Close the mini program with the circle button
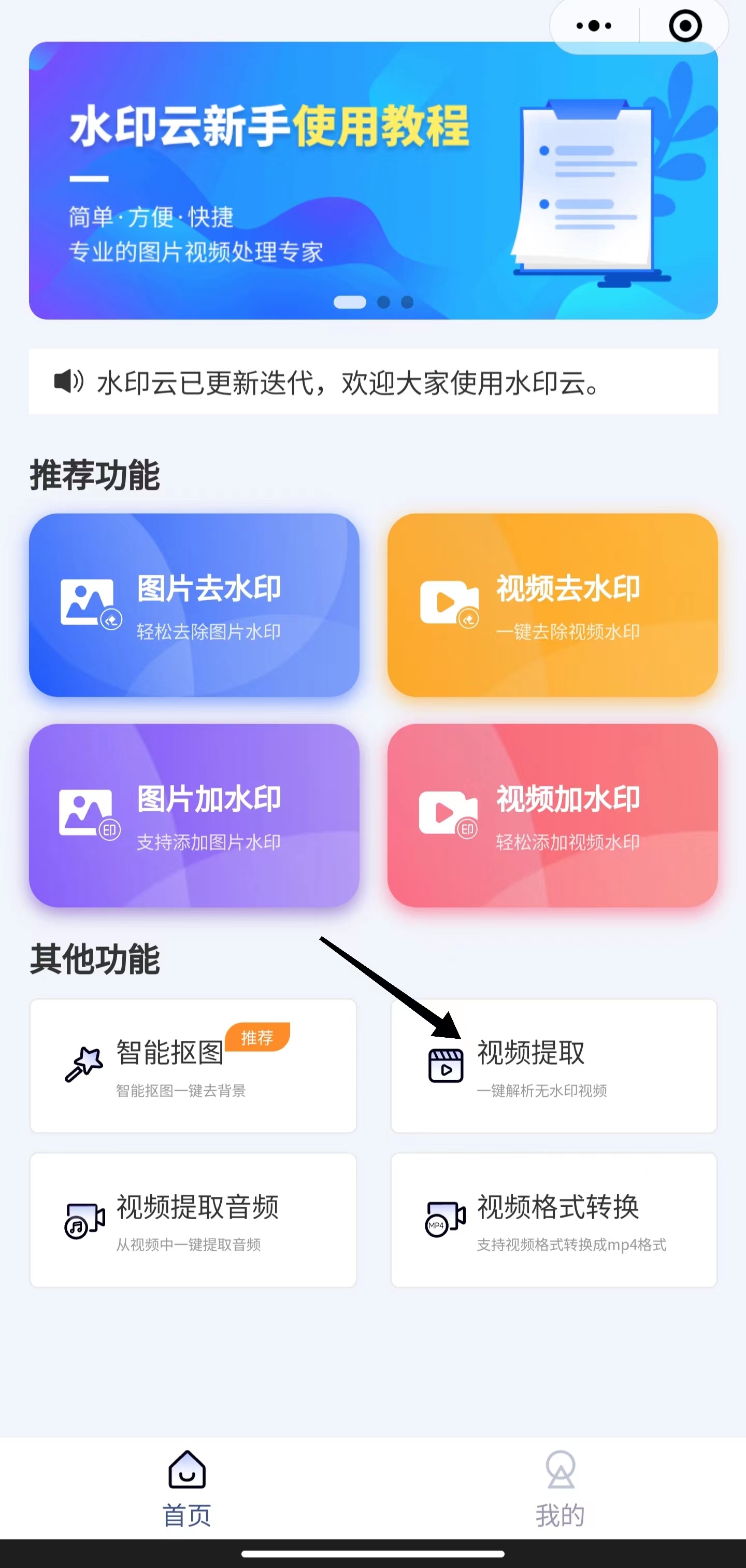Image resolution: width=746 pixels, height=1568 pixels. tap(684, 25)
